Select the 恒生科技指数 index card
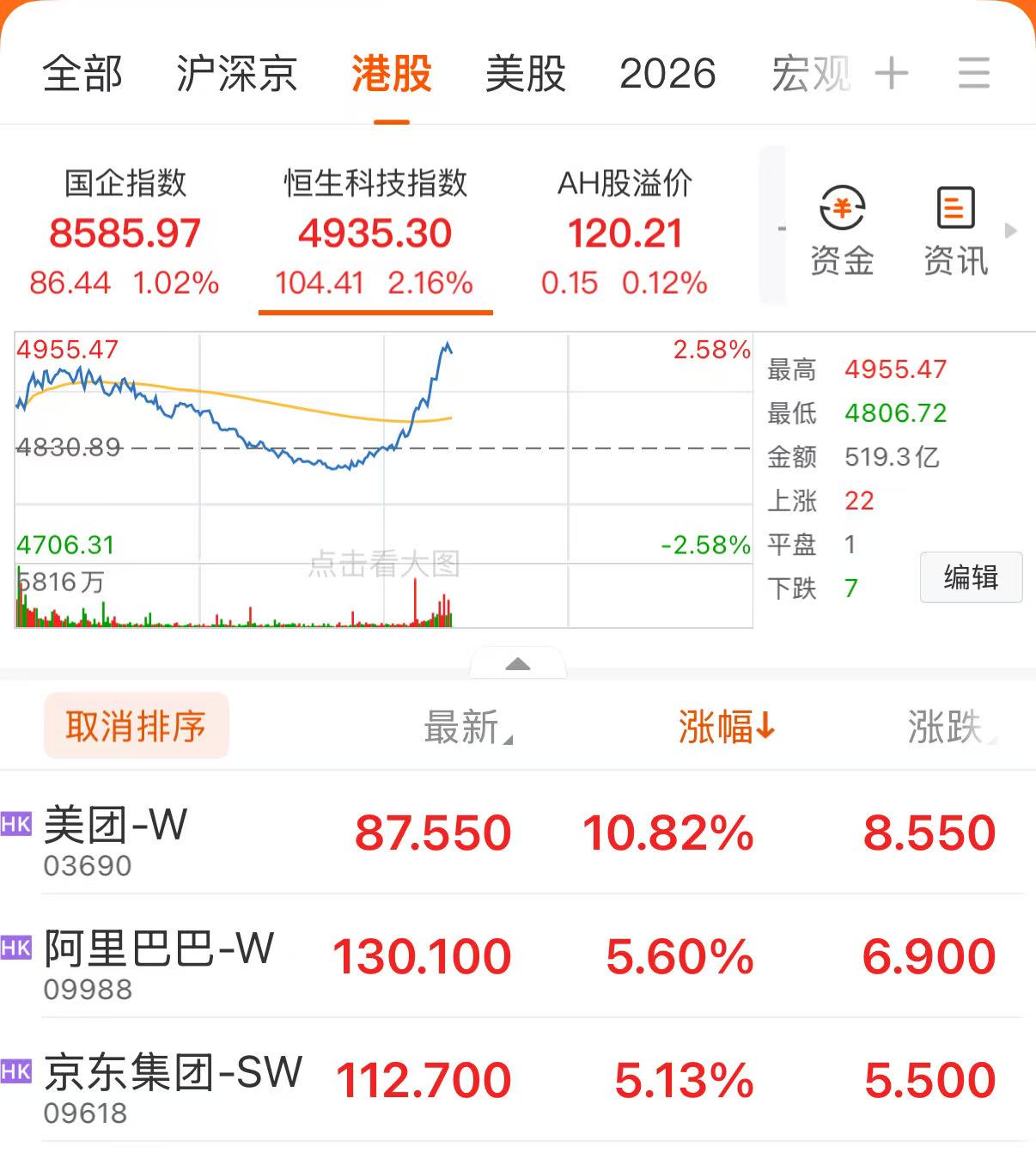Image resolution: width=1036 pixels, height=1159 pixels. tap(375, 232)
